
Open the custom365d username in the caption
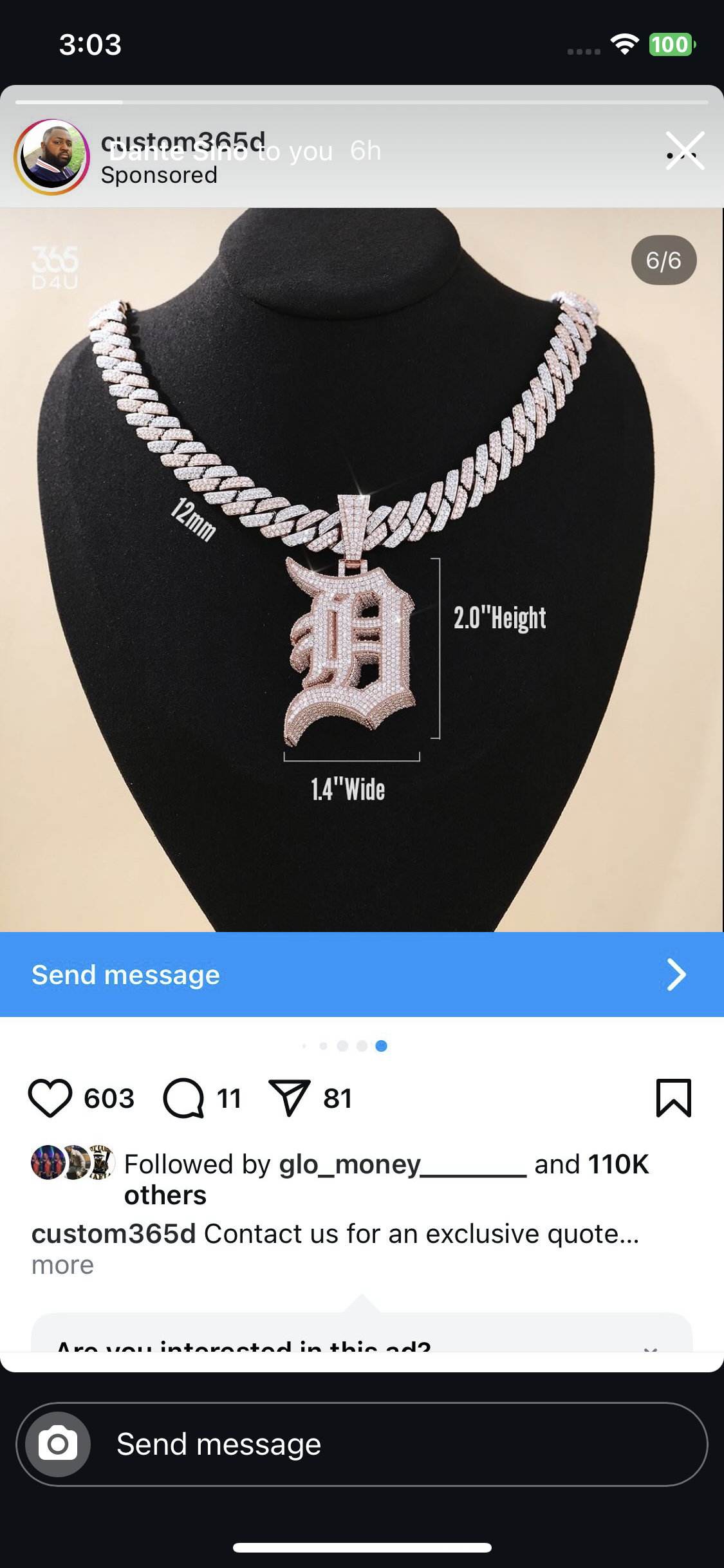pos(113,1234)
